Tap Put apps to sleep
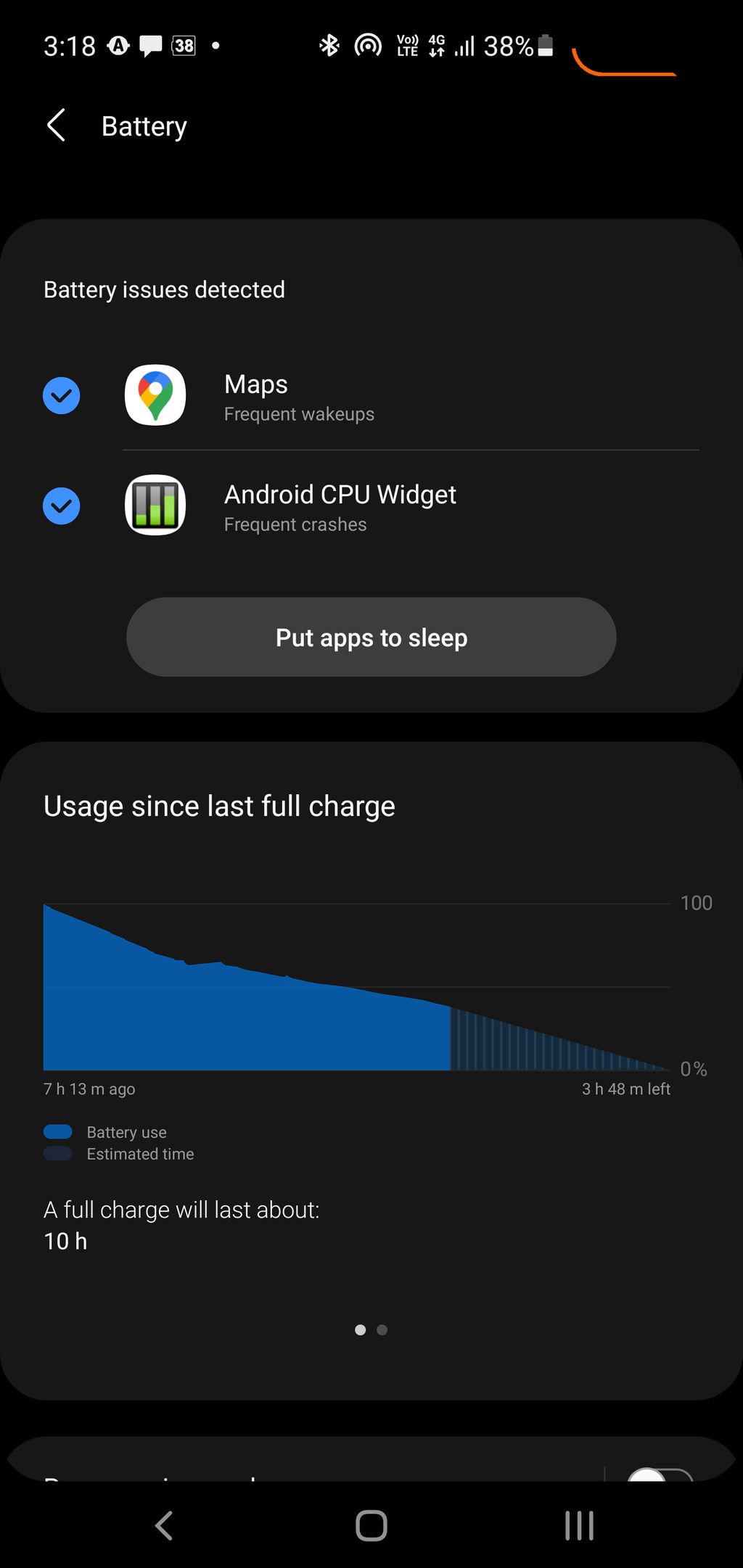The height and width of the screenshot is (1568, 743). click(371, 637)
